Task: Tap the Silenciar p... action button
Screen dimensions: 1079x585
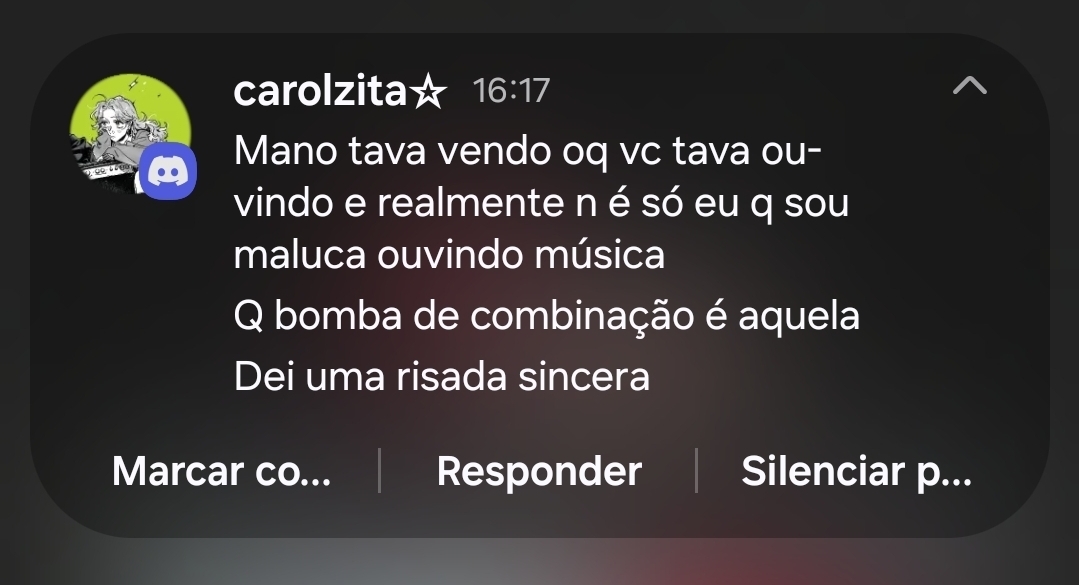Action: (x=856, y=471)
